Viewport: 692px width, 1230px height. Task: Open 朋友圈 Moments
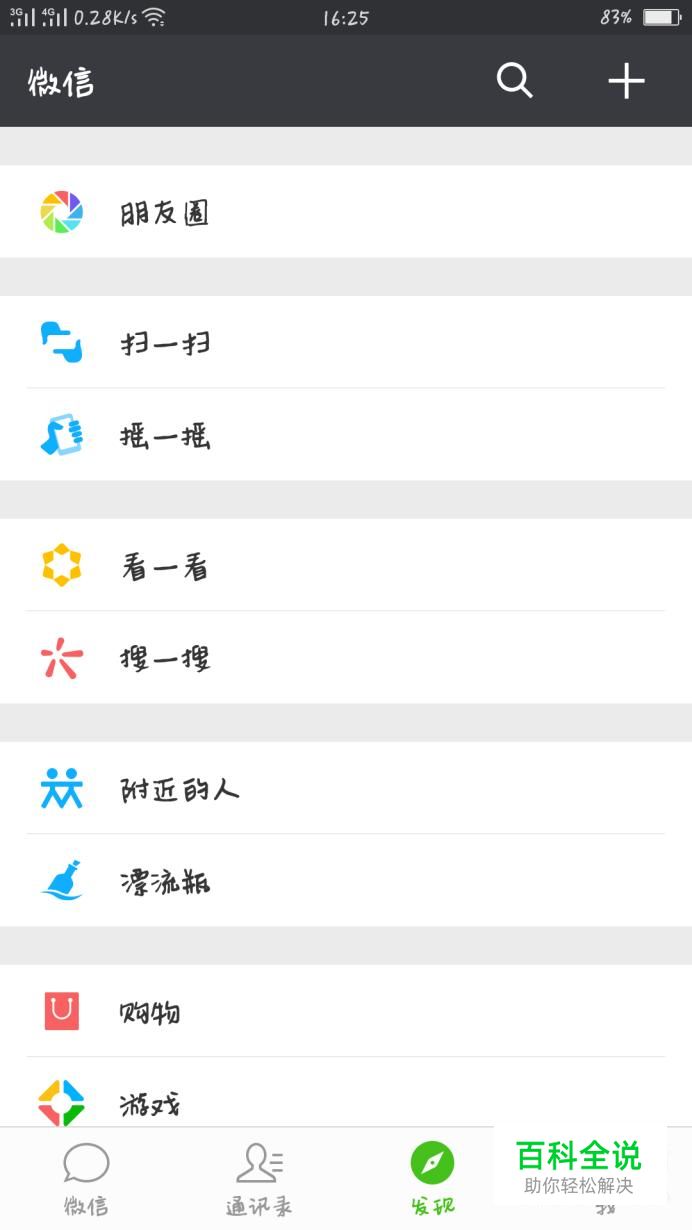(345, 212)
